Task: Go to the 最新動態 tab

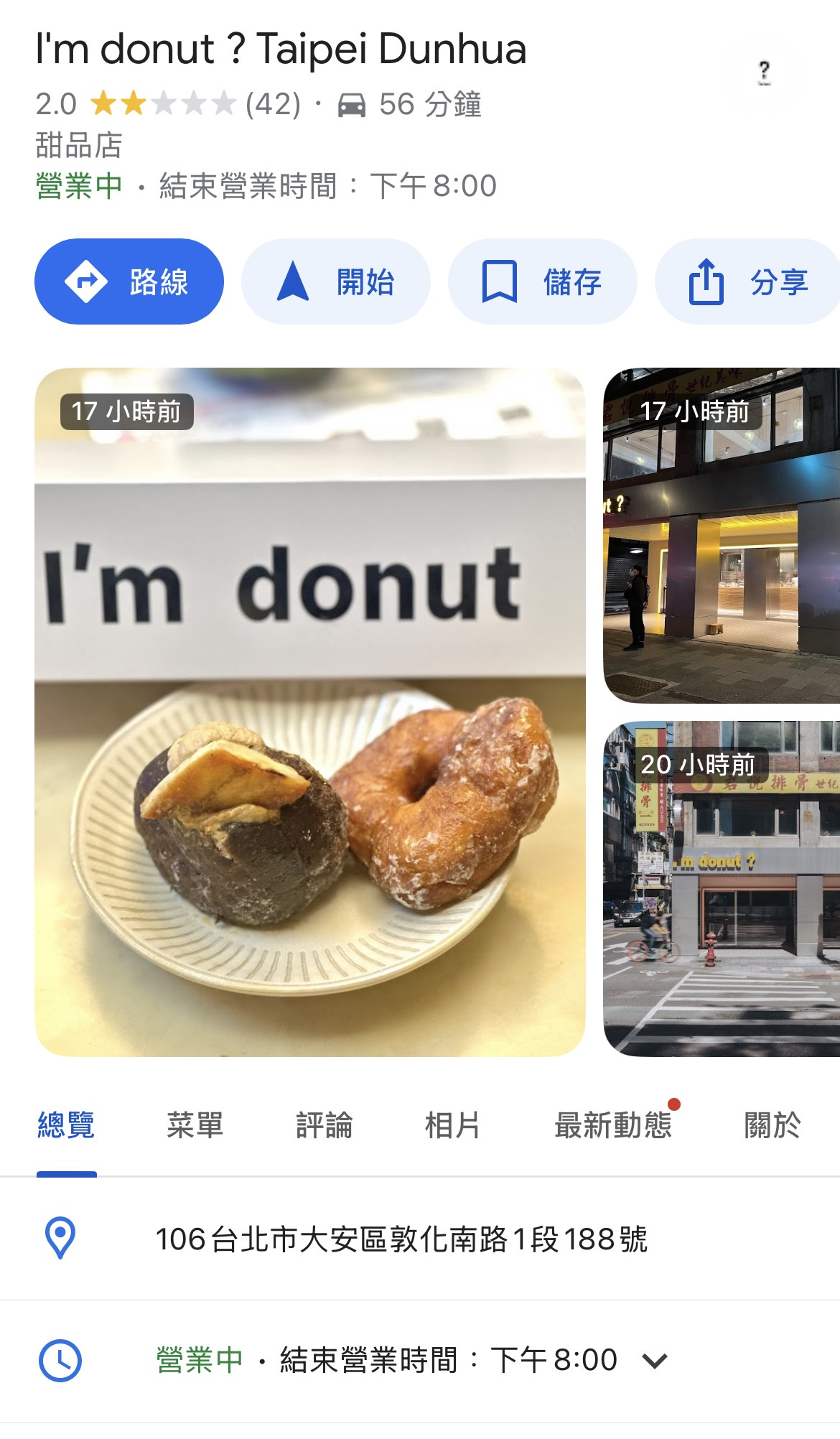Action: point(613,1125)
